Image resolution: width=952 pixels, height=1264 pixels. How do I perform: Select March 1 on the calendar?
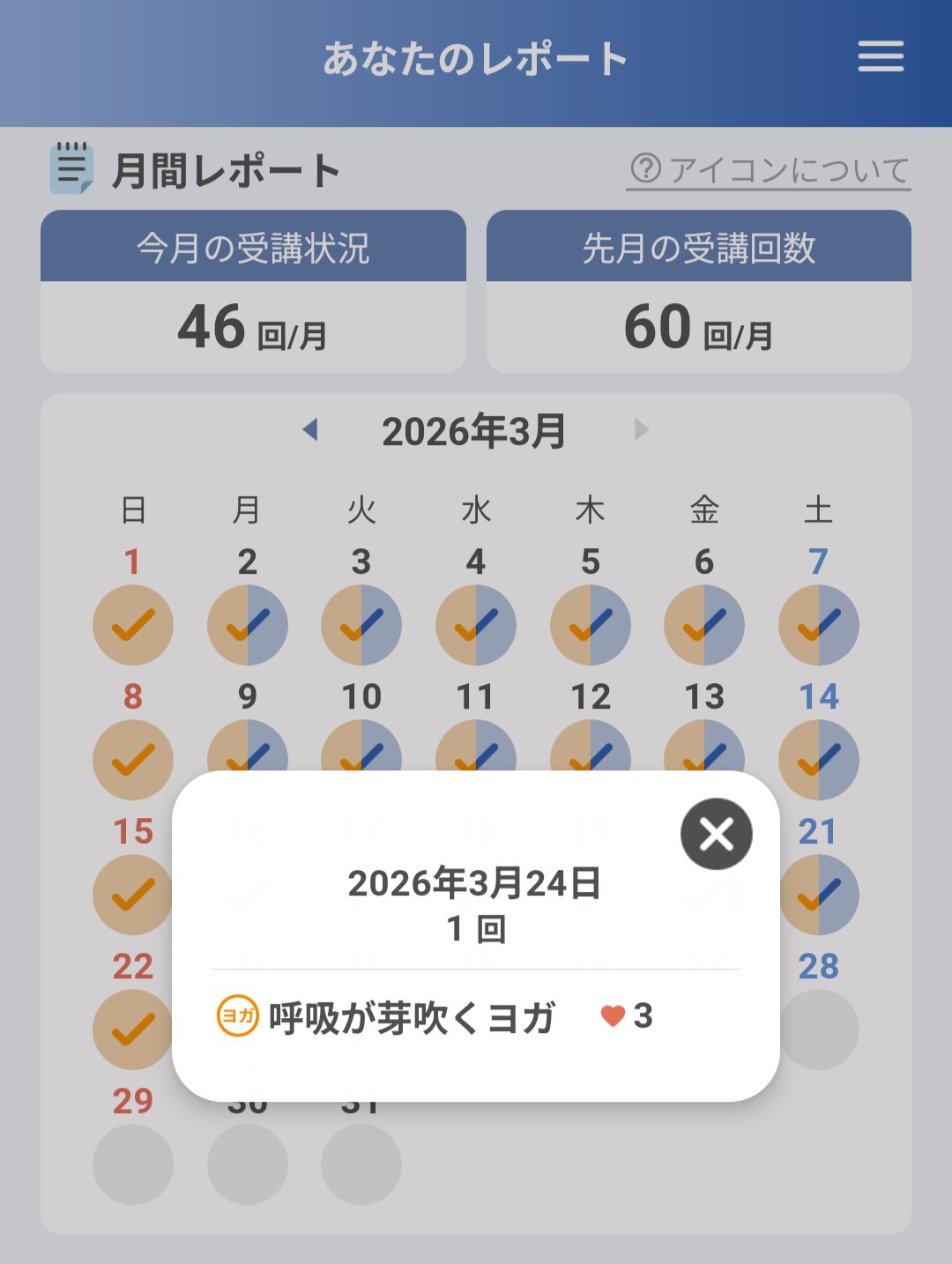[x=133, y=625]
